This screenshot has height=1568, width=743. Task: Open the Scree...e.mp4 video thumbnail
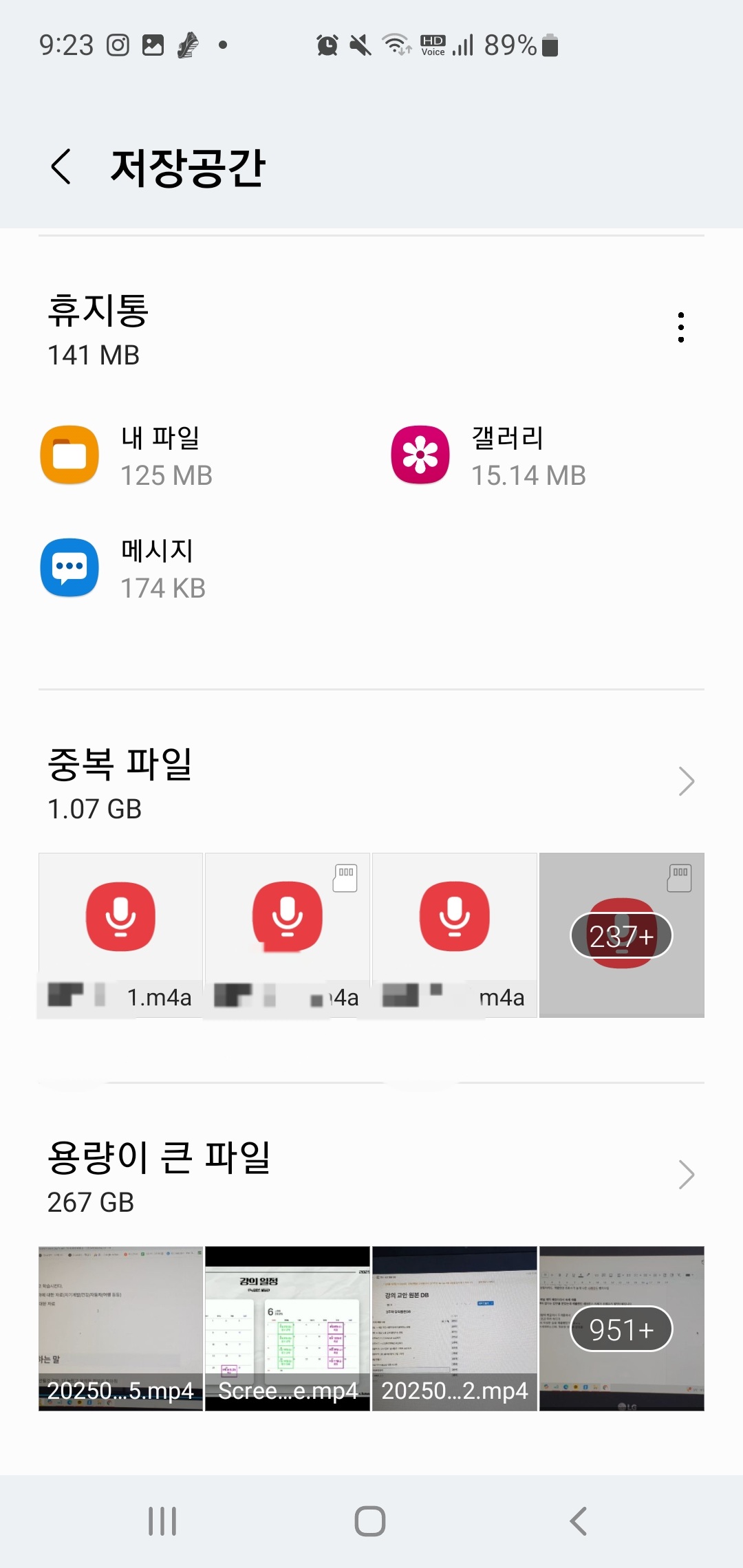[x=288, y=1327]
